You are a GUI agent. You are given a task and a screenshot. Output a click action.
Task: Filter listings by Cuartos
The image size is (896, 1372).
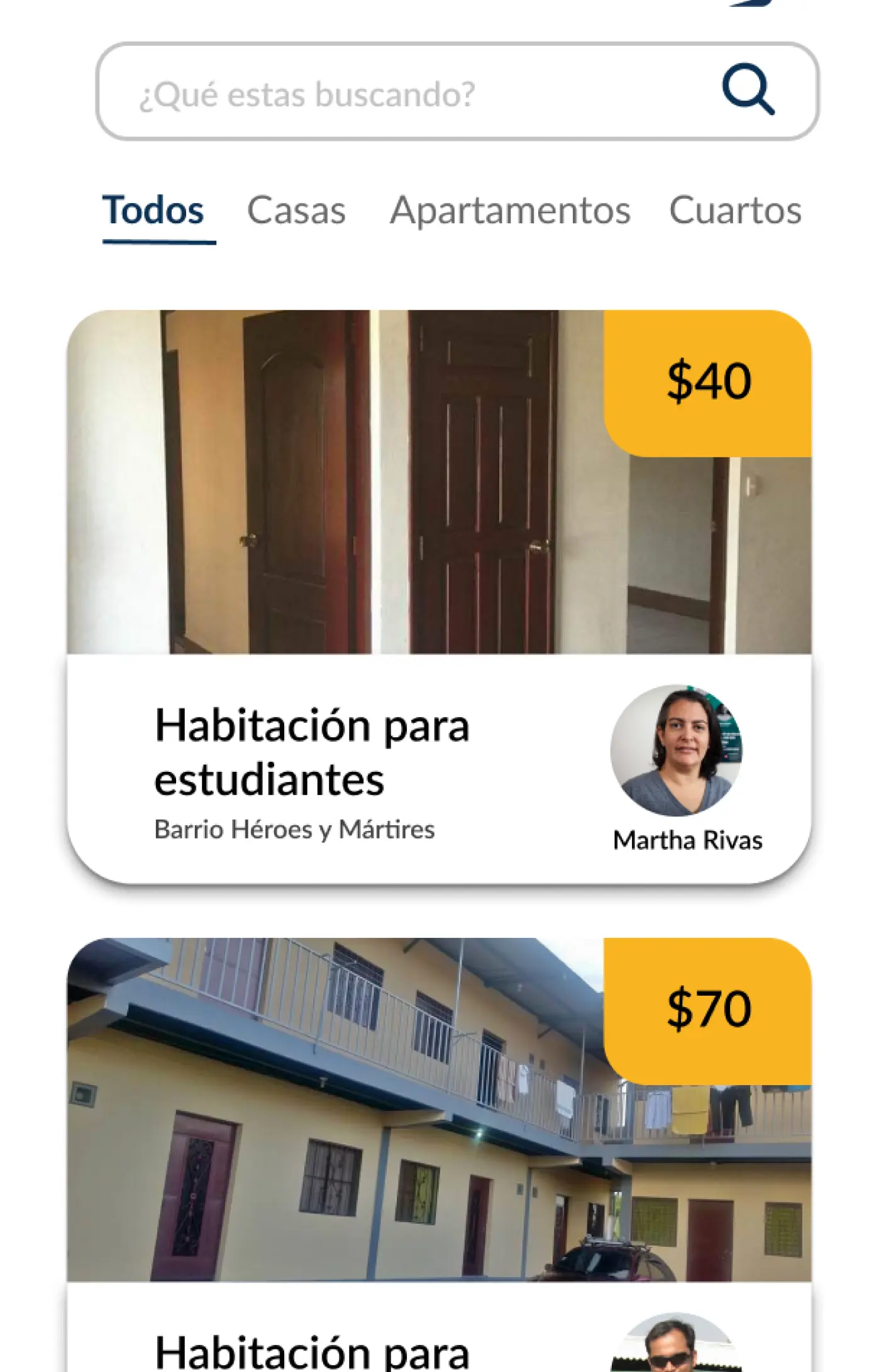point(734,210)
